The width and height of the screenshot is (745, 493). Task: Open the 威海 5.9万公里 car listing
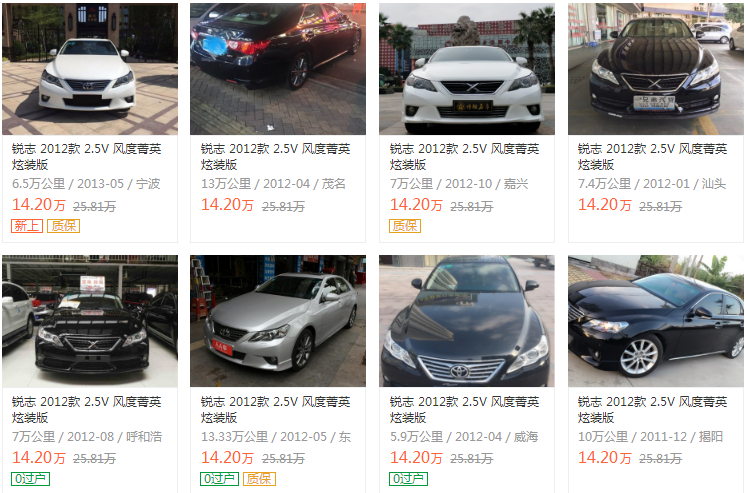pyautogui.click(x=466, y=322)
